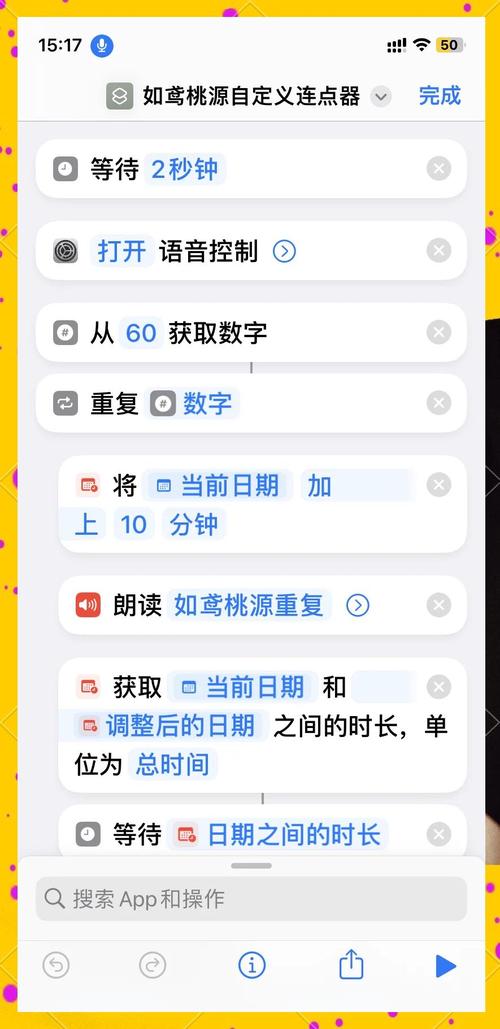Tap 完成 to finish editing

(440, 96)
